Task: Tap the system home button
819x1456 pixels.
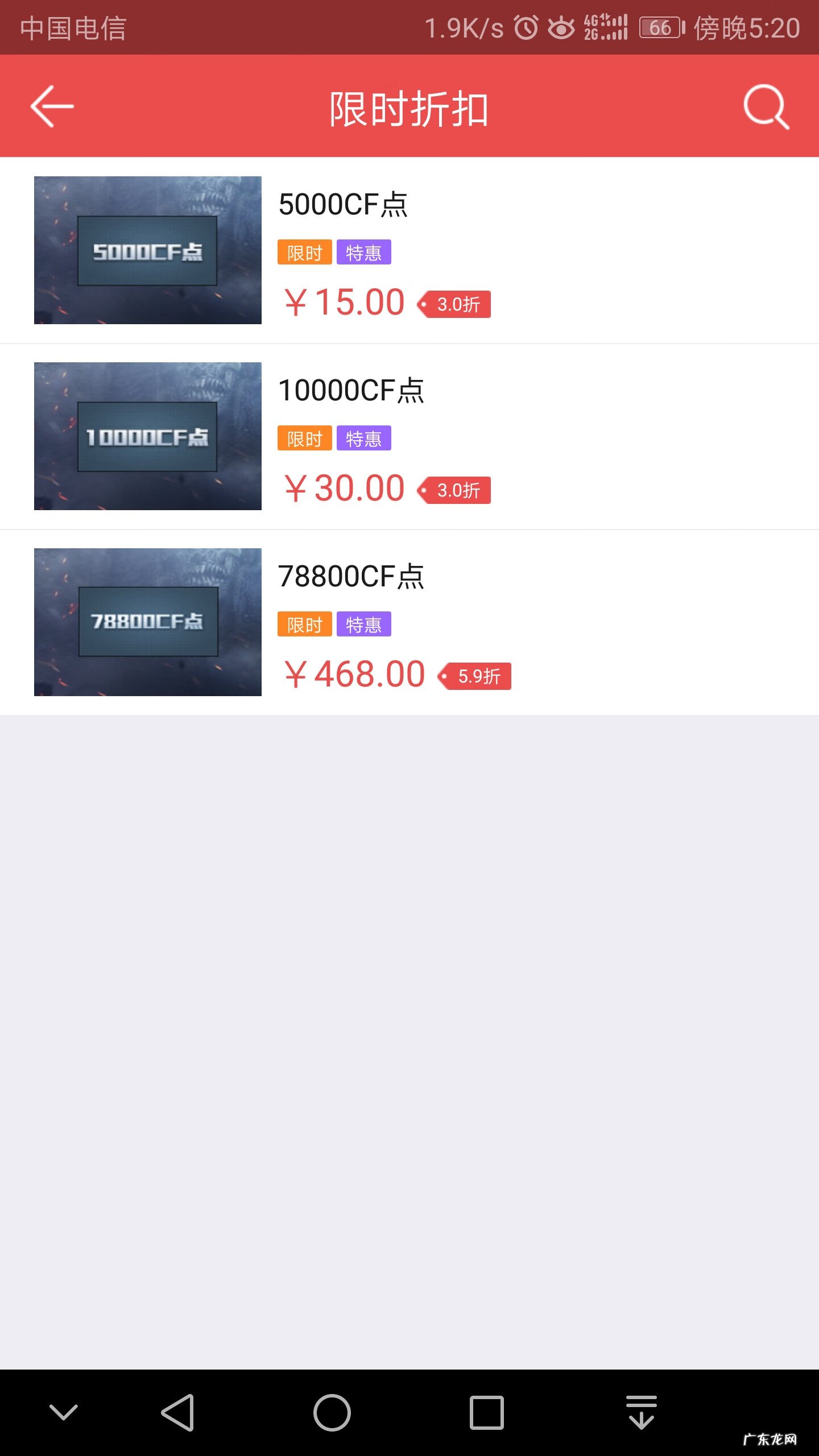Action: [x=332, y=1412]
